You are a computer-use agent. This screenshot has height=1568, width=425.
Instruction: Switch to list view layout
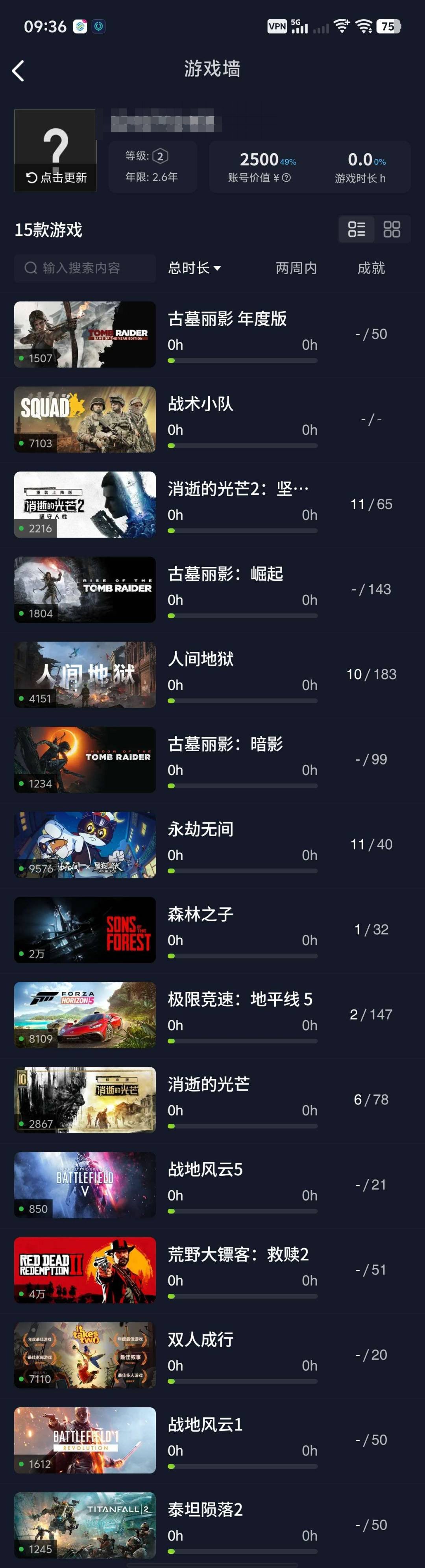[x=357, y=230]
